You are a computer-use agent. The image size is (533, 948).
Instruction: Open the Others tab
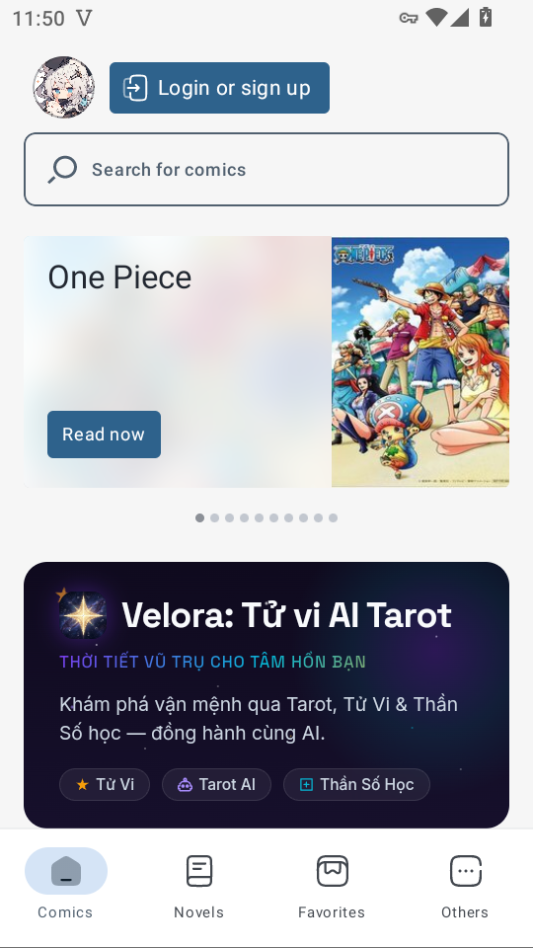tap(465, 885)
